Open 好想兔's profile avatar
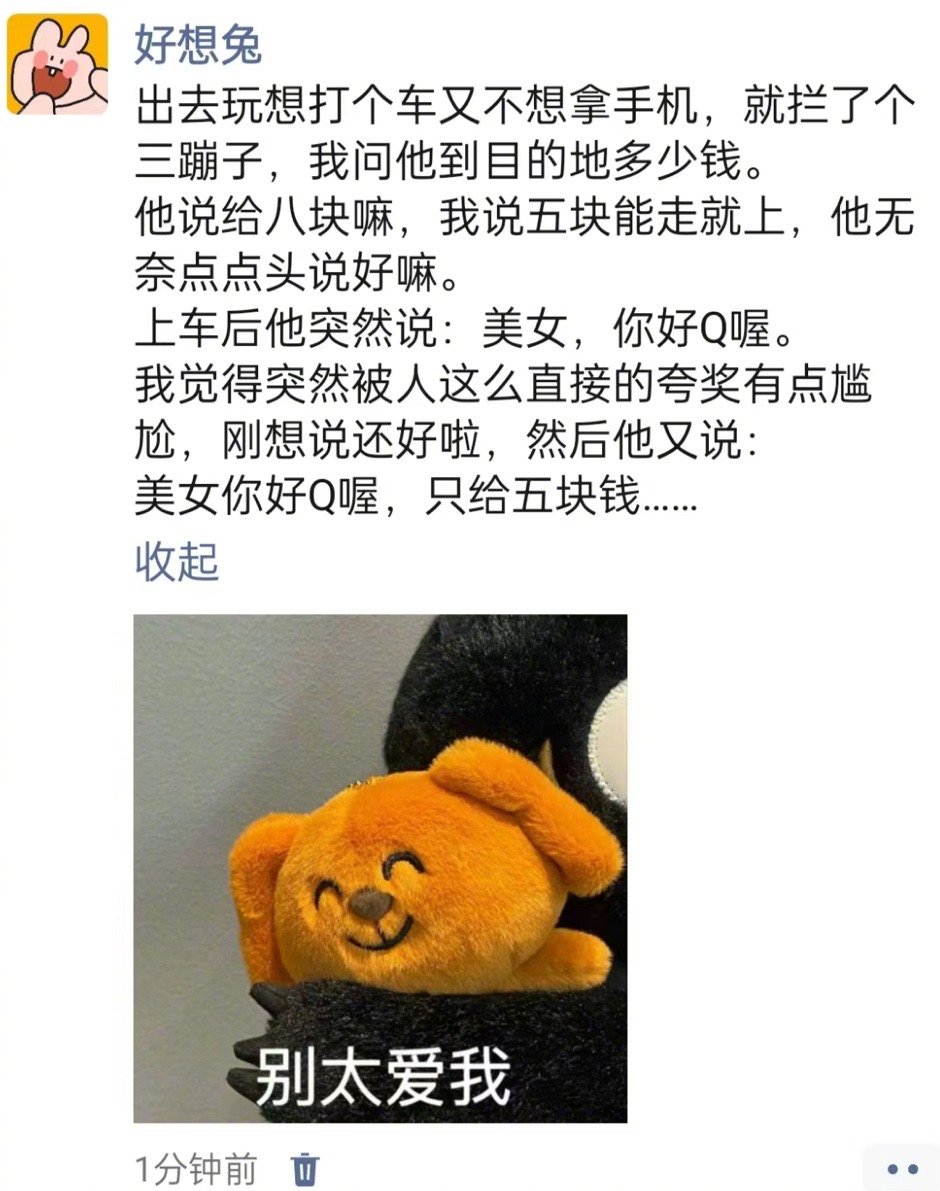 tap(57, 64)
